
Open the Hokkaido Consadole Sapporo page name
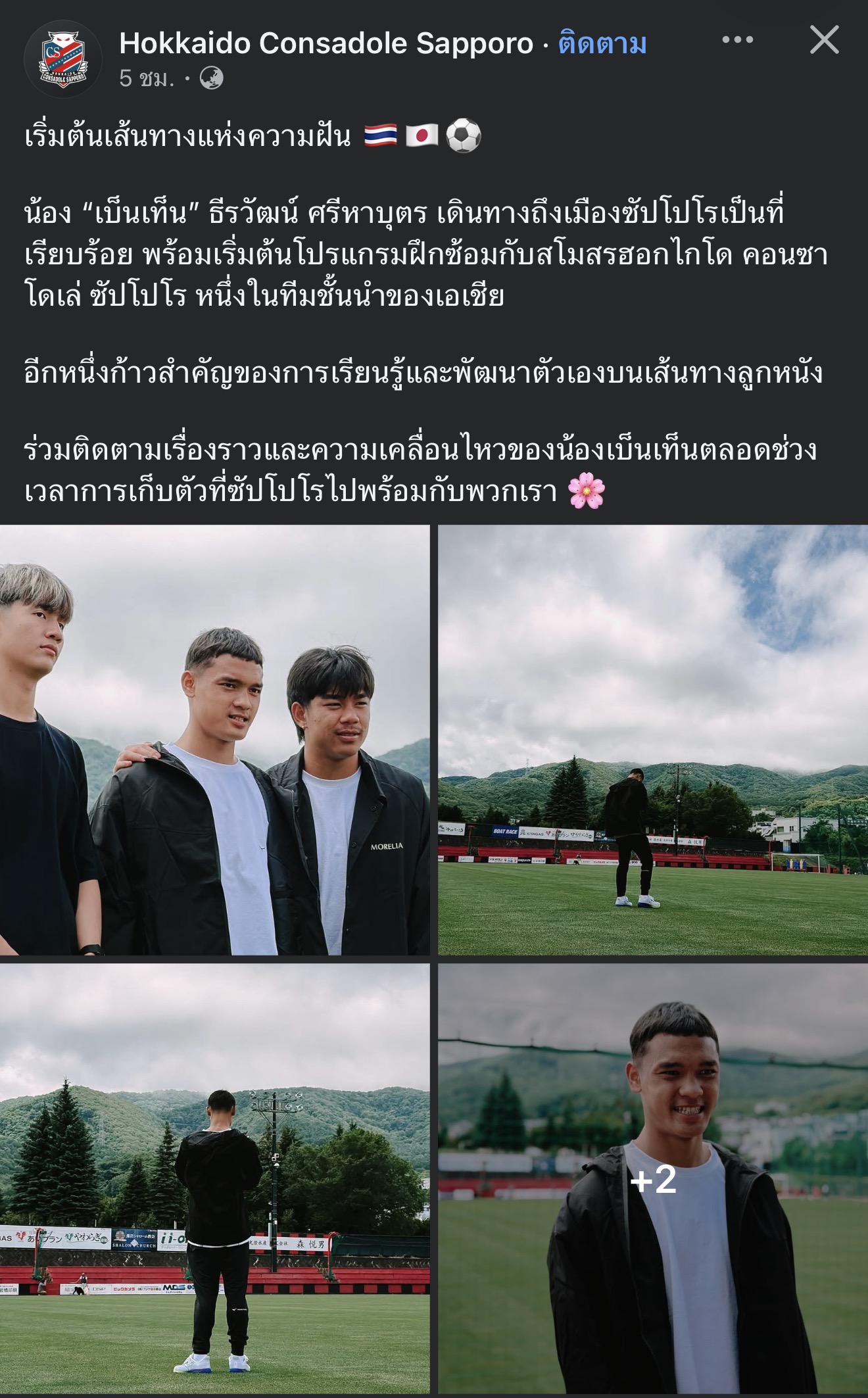click(326, 43)
